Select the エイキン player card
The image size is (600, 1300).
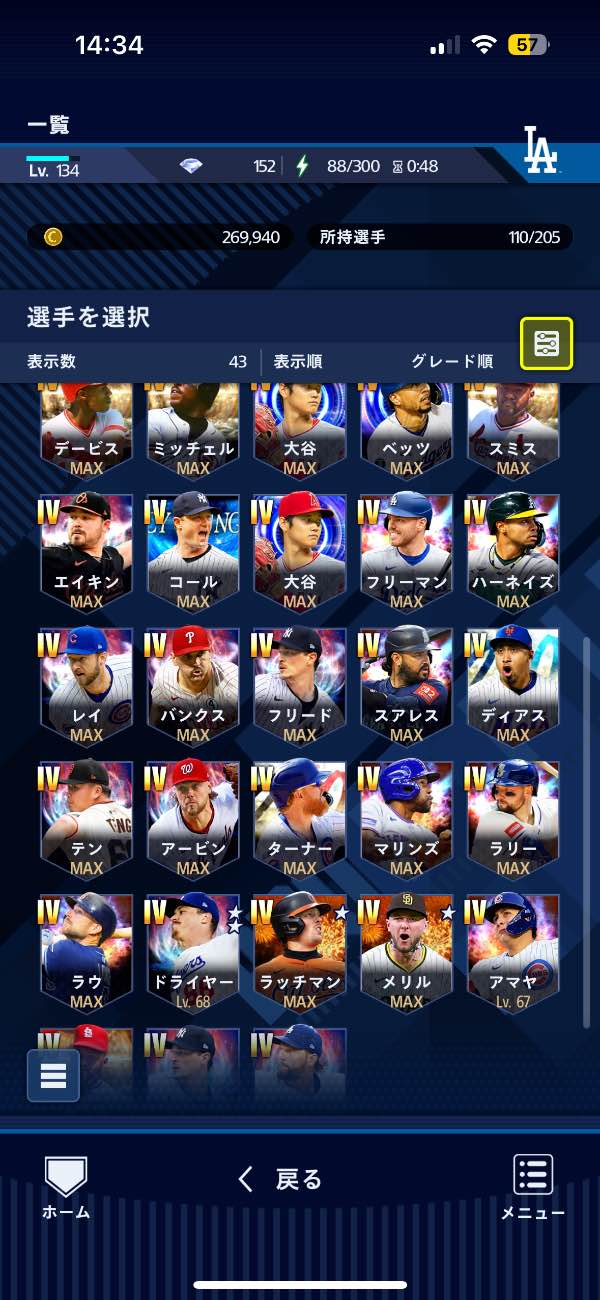coord(86,550)
